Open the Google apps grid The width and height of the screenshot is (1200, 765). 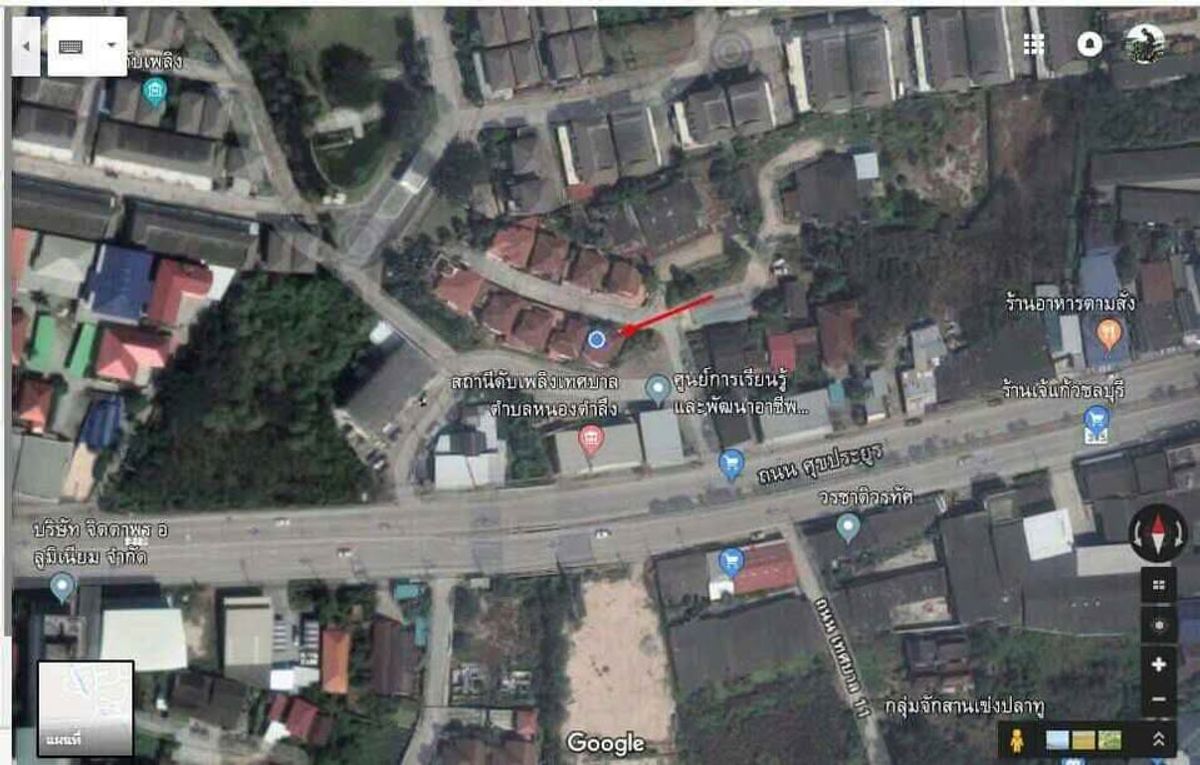(x=1034, y=43)
